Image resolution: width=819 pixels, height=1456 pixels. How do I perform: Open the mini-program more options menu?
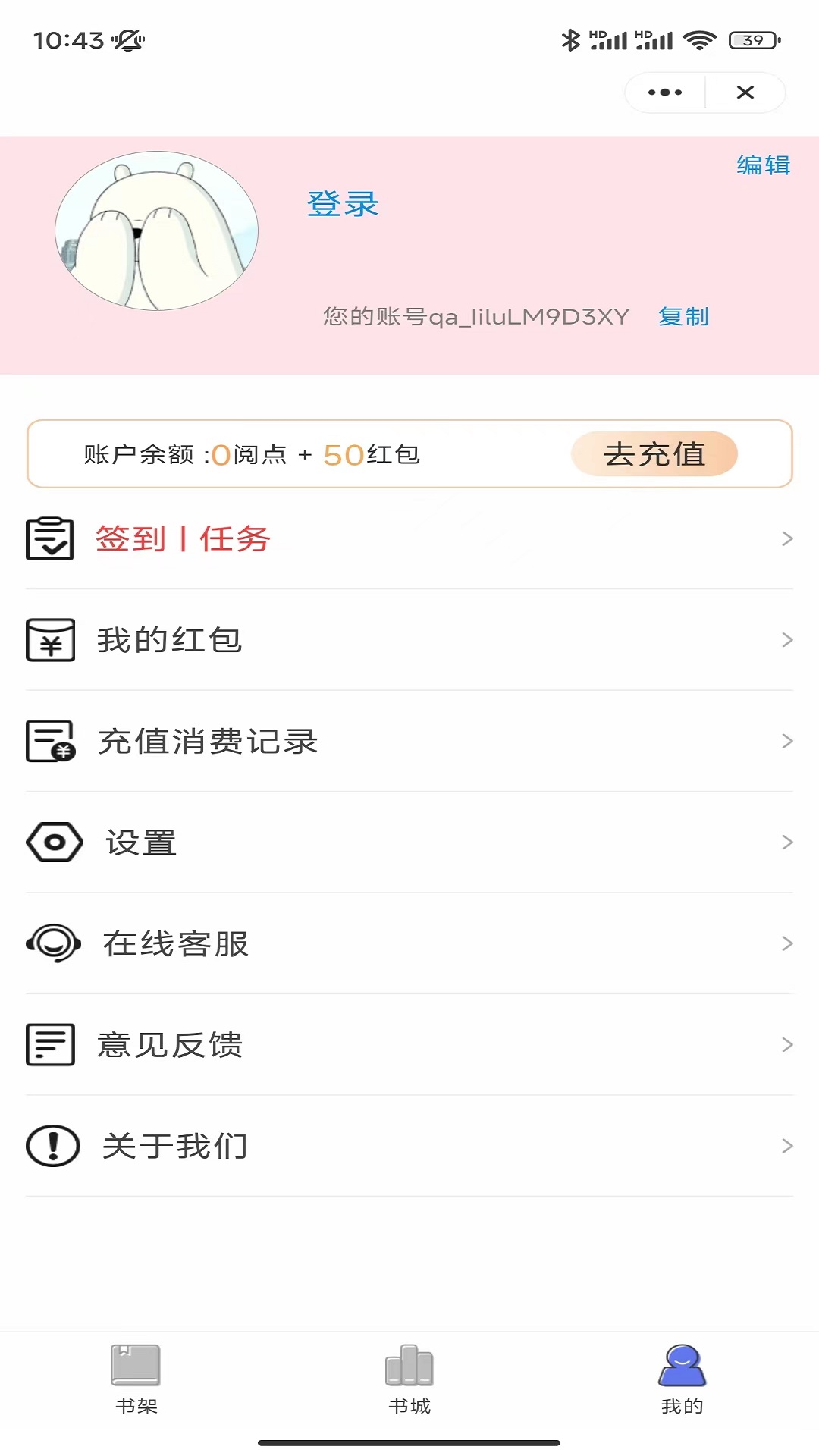pos(664,92)
